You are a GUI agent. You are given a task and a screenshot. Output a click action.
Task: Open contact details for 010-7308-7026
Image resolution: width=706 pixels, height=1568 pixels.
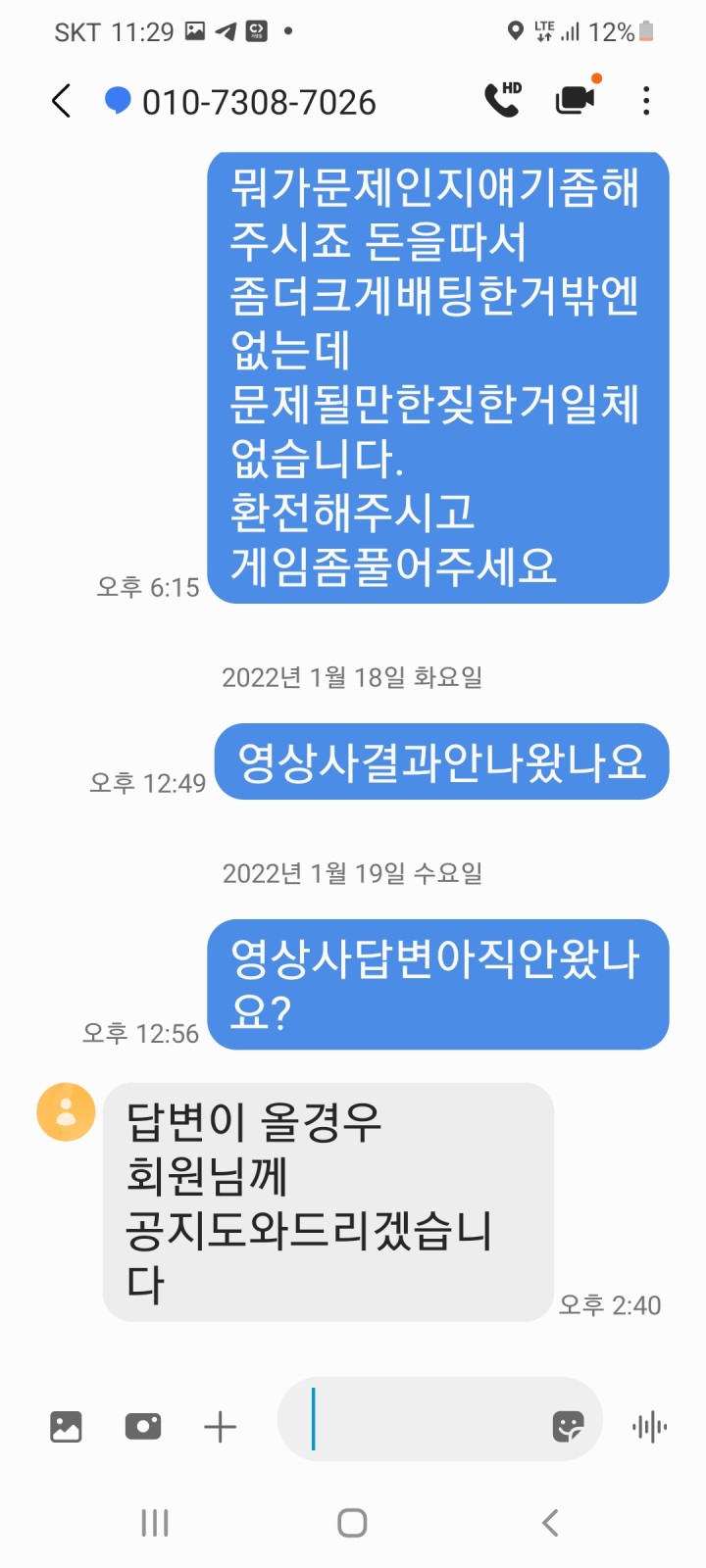coord(258,102)
